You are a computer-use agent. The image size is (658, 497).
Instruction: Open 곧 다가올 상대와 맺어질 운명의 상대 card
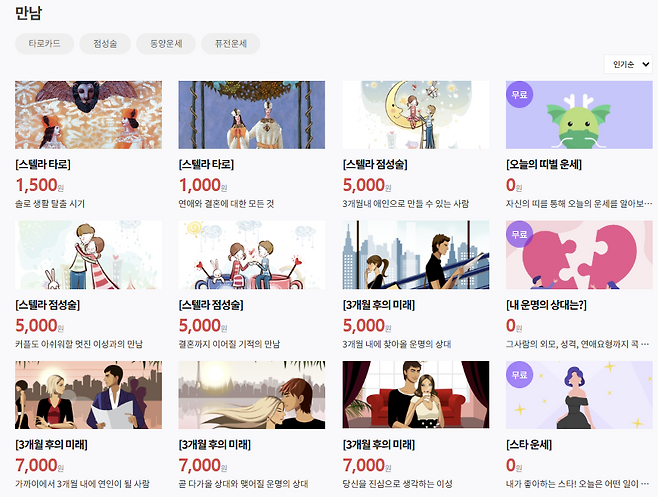tap(251, 395)
